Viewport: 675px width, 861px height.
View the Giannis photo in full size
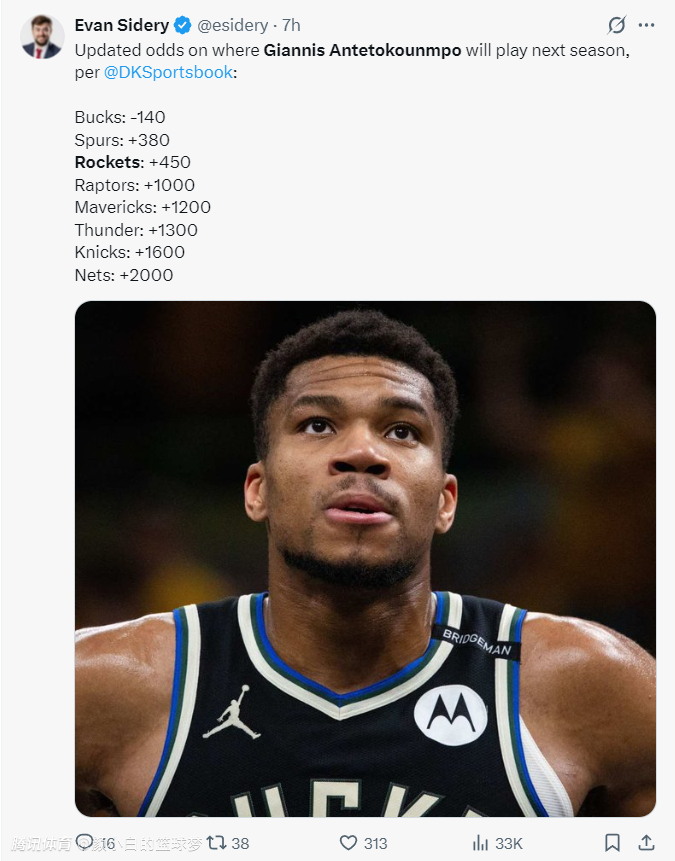point(365,558)
